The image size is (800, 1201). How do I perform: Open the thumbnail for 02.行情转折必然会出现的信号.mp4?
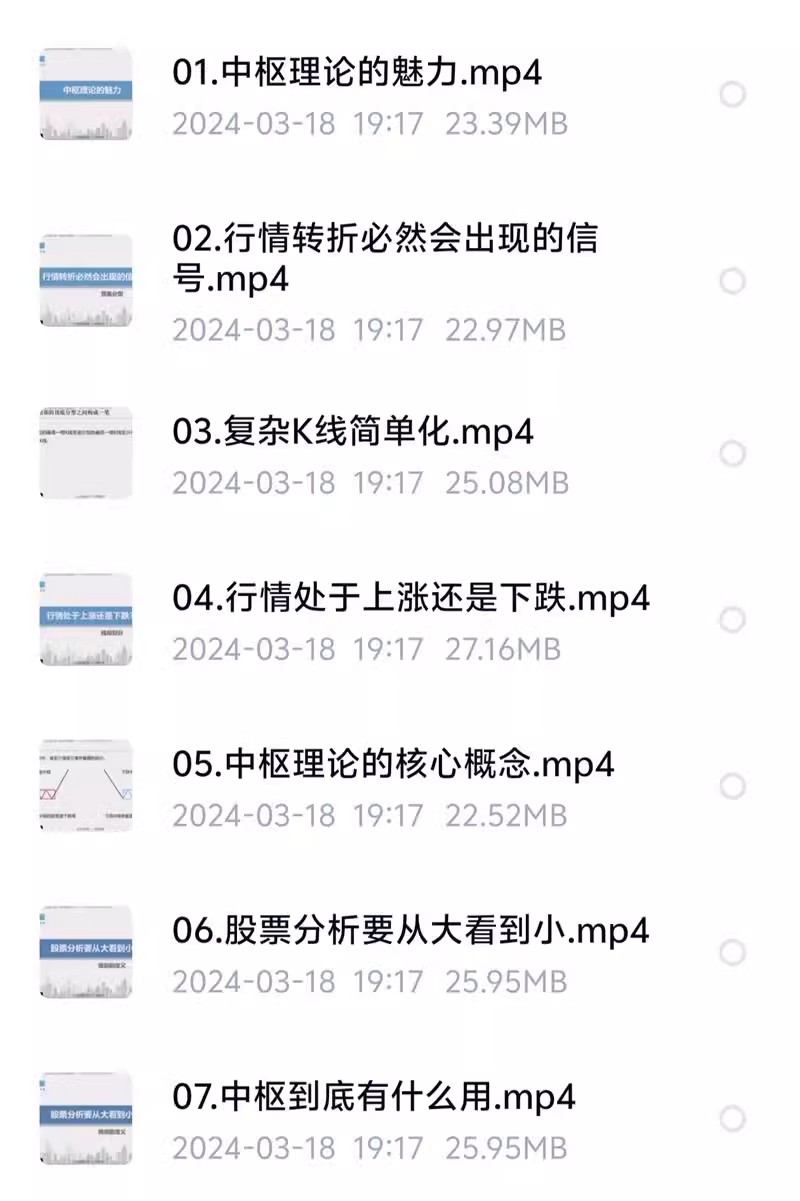(85, 278)
